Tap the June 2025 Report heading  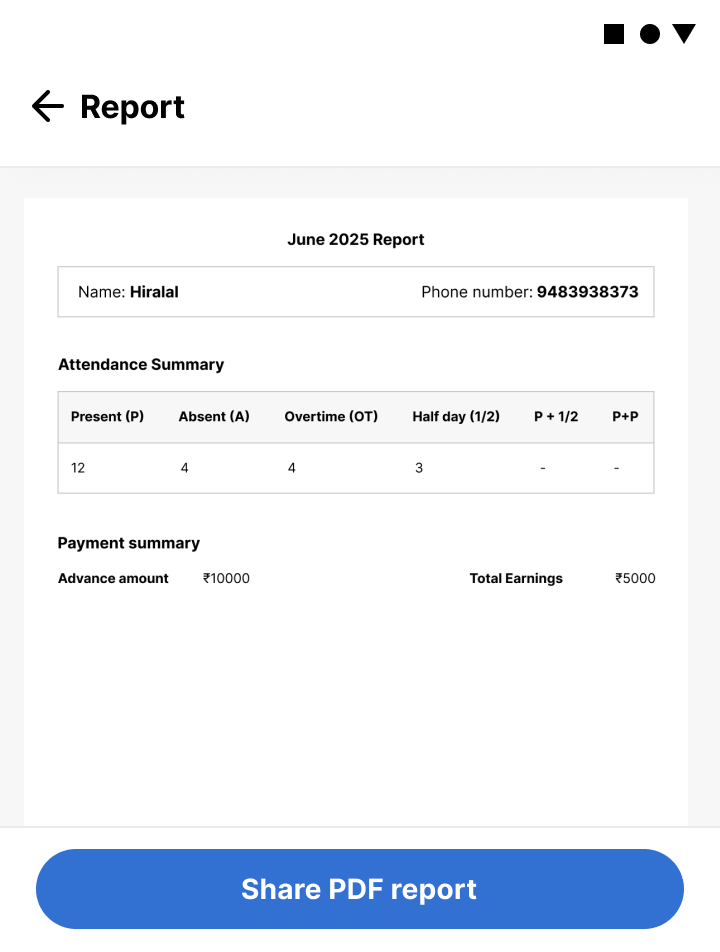(x=356, y=240)
